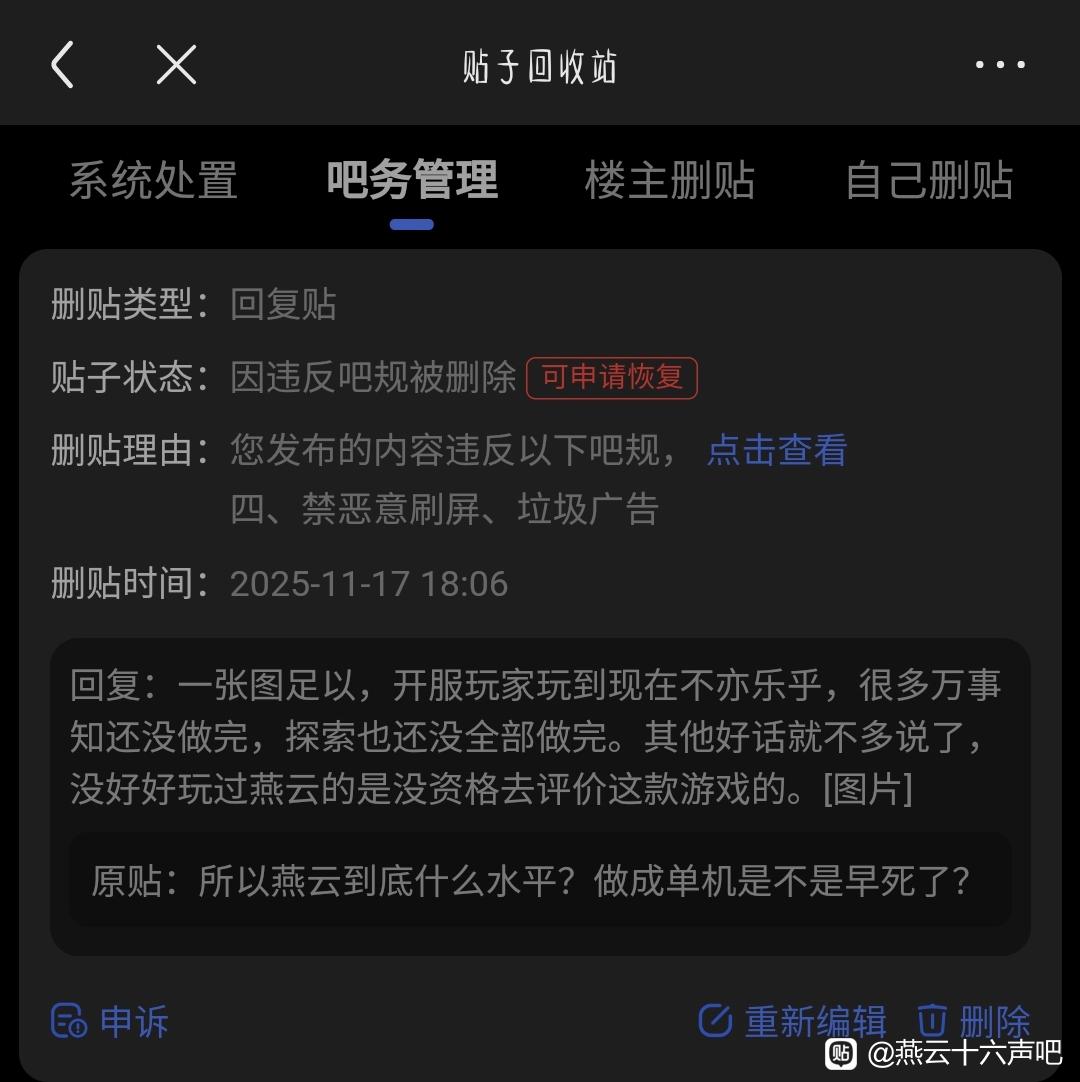Open the 自己删贴 tab
The height and width of the screenshot is (1082, 1080).
(929, 182)
